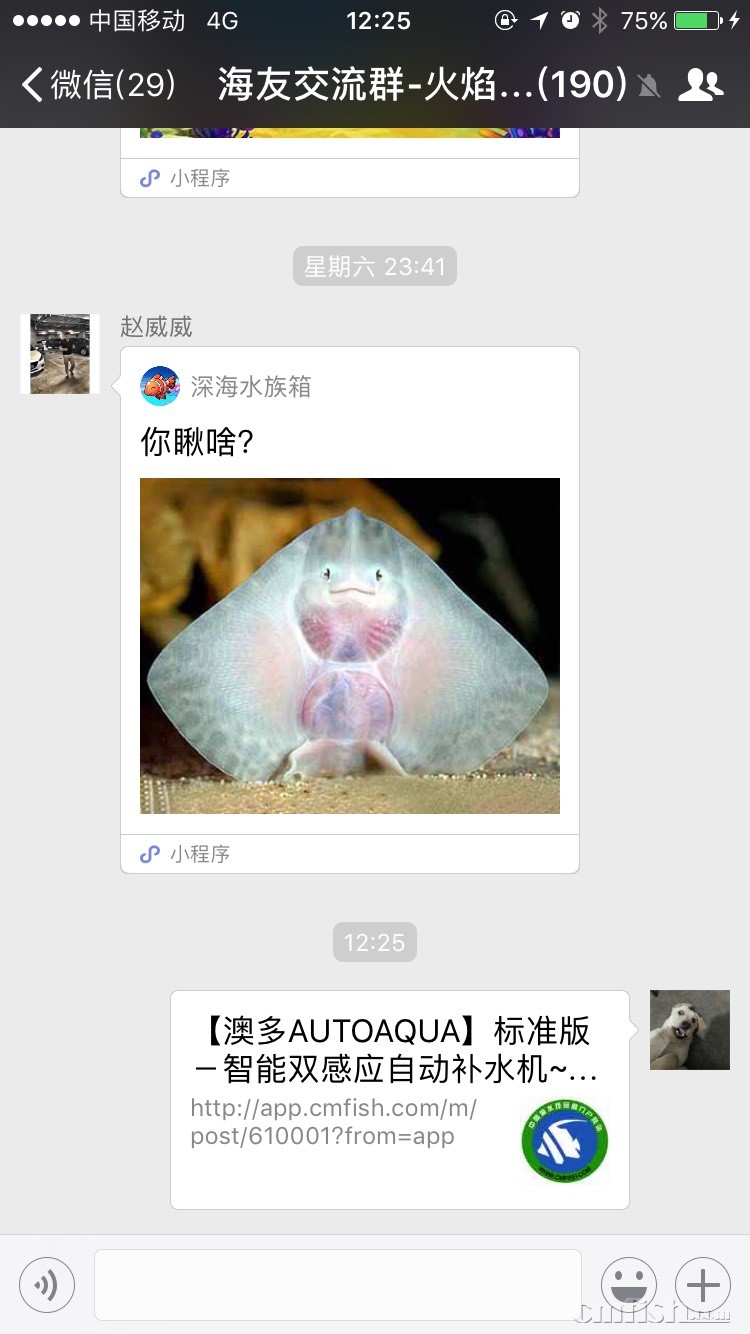Open the 澳多AUTOAQUA link card

click(399, 1099)
